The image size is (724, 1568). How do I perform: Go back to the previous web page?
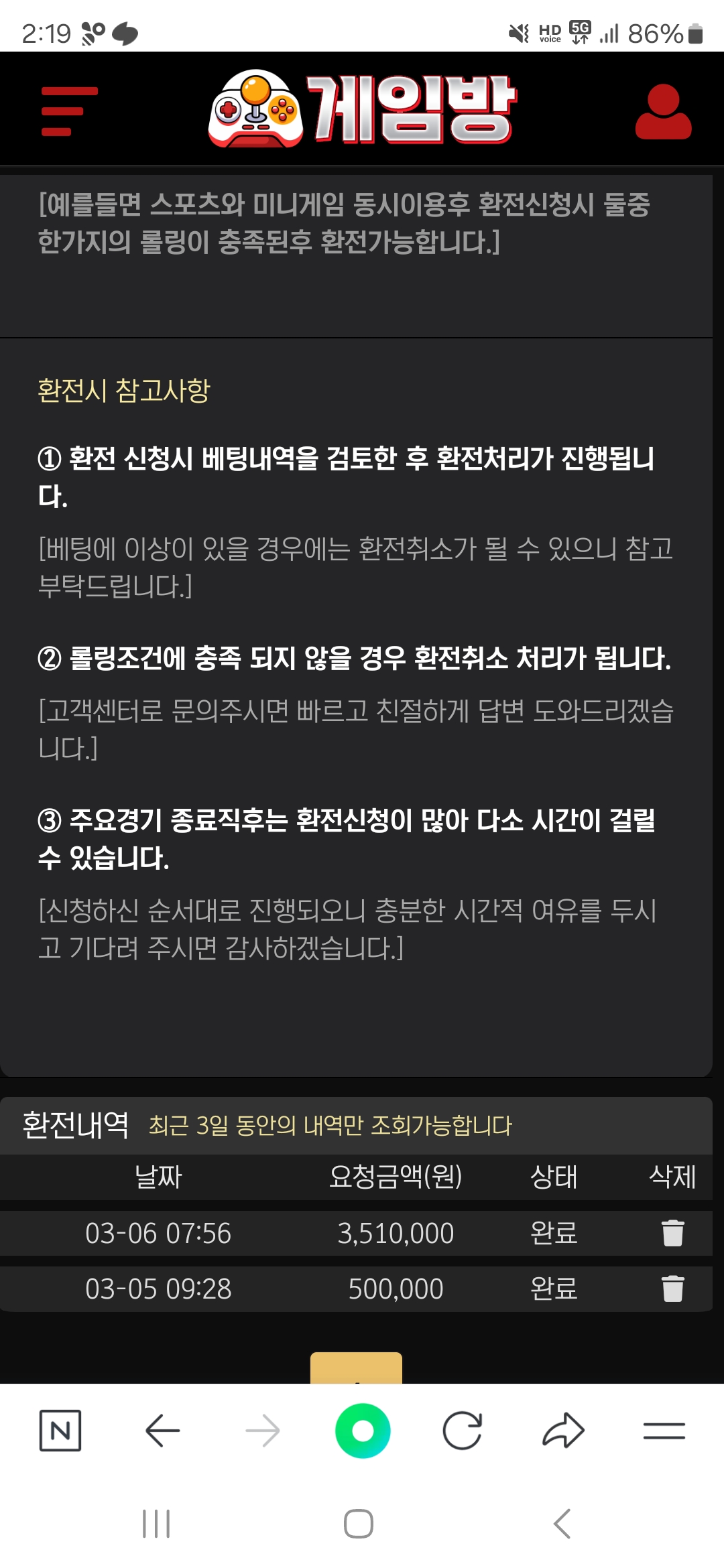pos(162,1431)
